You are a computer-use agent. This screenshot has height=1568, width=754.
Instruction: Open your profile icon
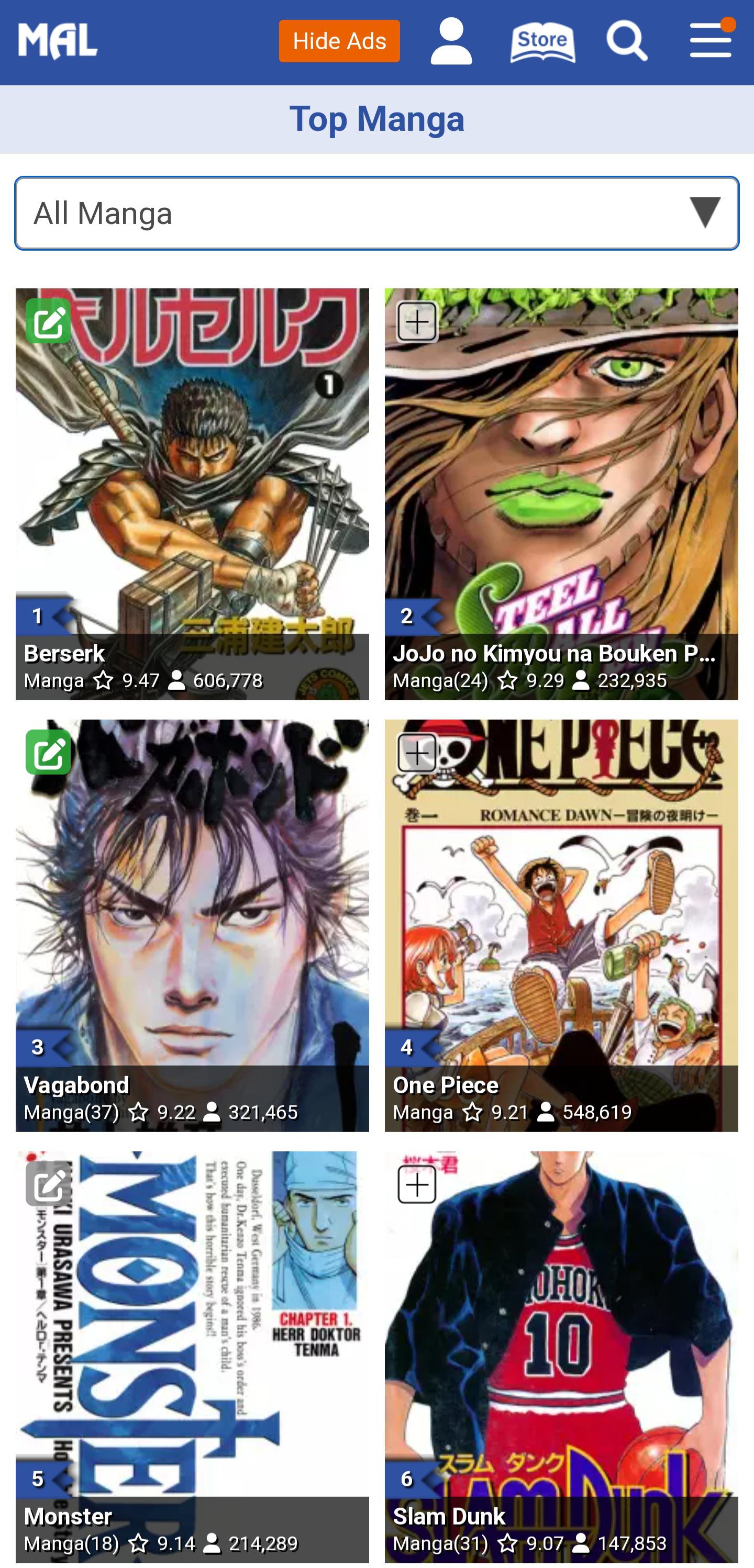coord(451,41)
